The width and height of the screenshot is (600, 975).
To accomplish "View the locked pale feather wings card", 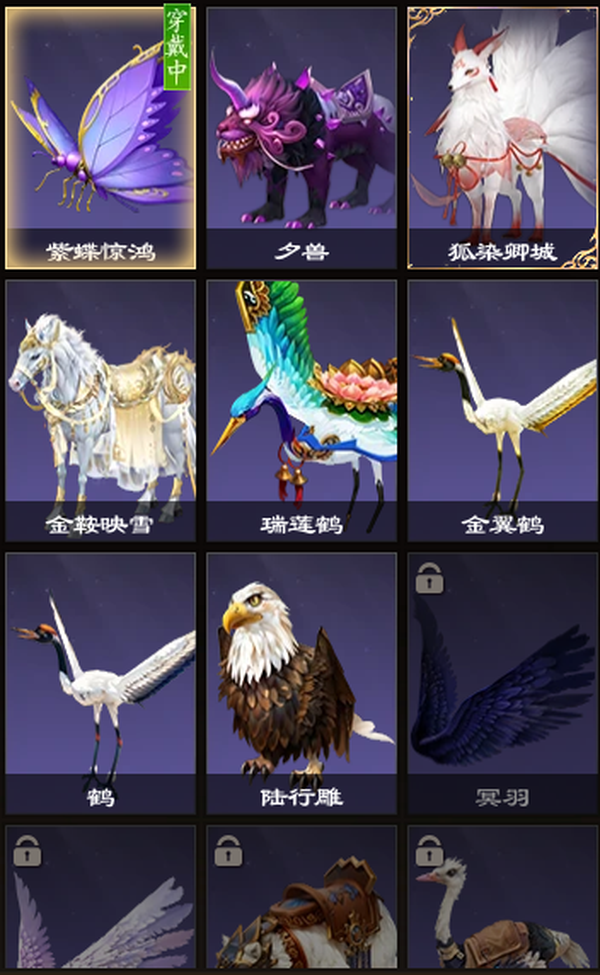I will click(101, 900).
